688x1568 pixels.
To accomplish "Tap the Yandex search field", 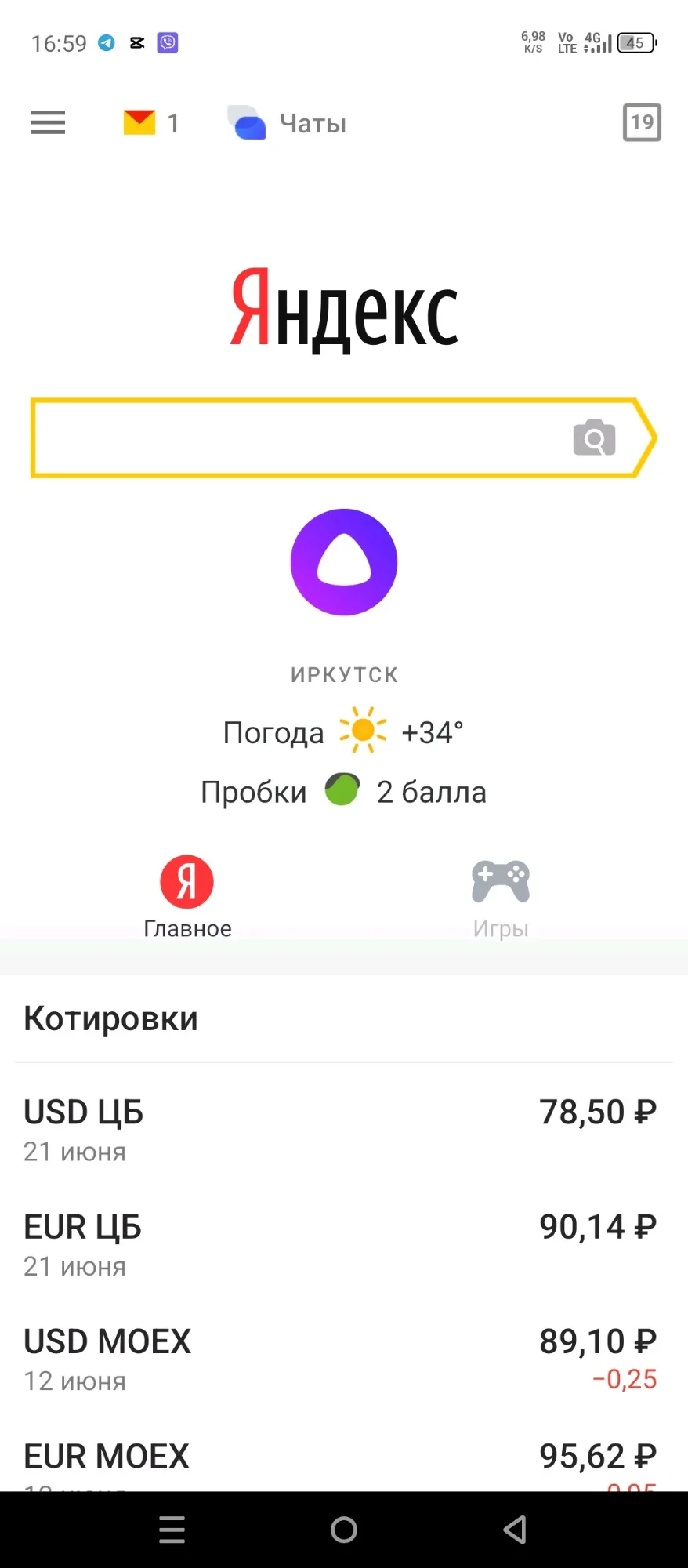I will tap(298, 438).
